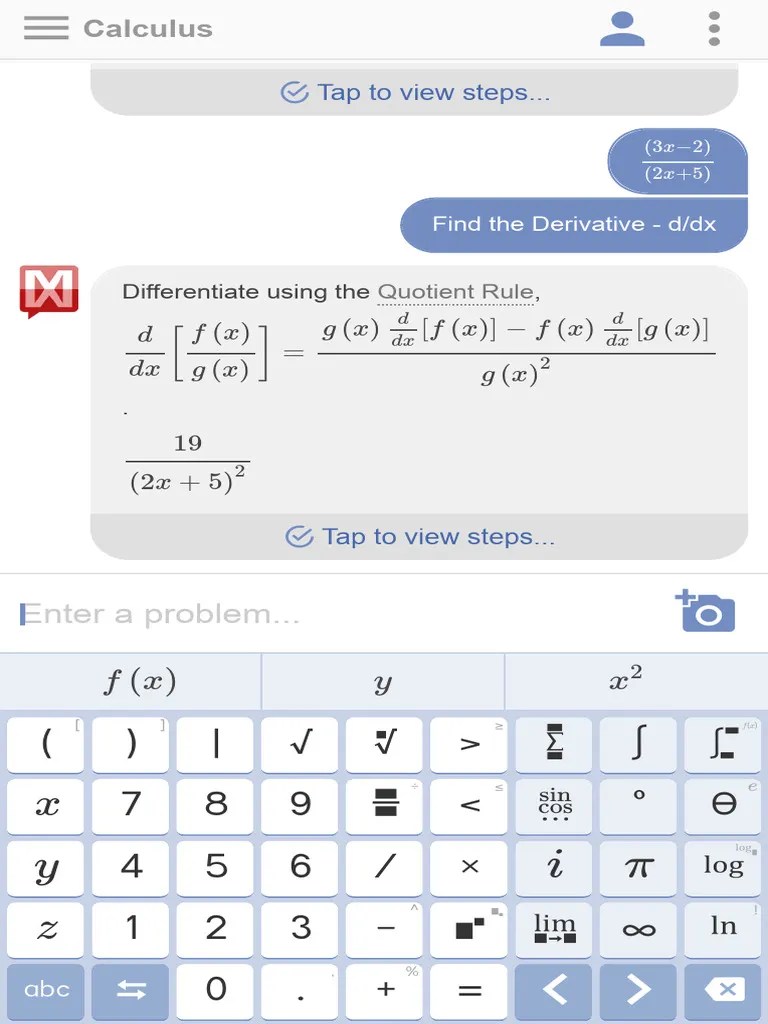Toggle the keyboard shift key
Image resolution: width=768 pixels, height=1024 pixels.
[130, 991]
